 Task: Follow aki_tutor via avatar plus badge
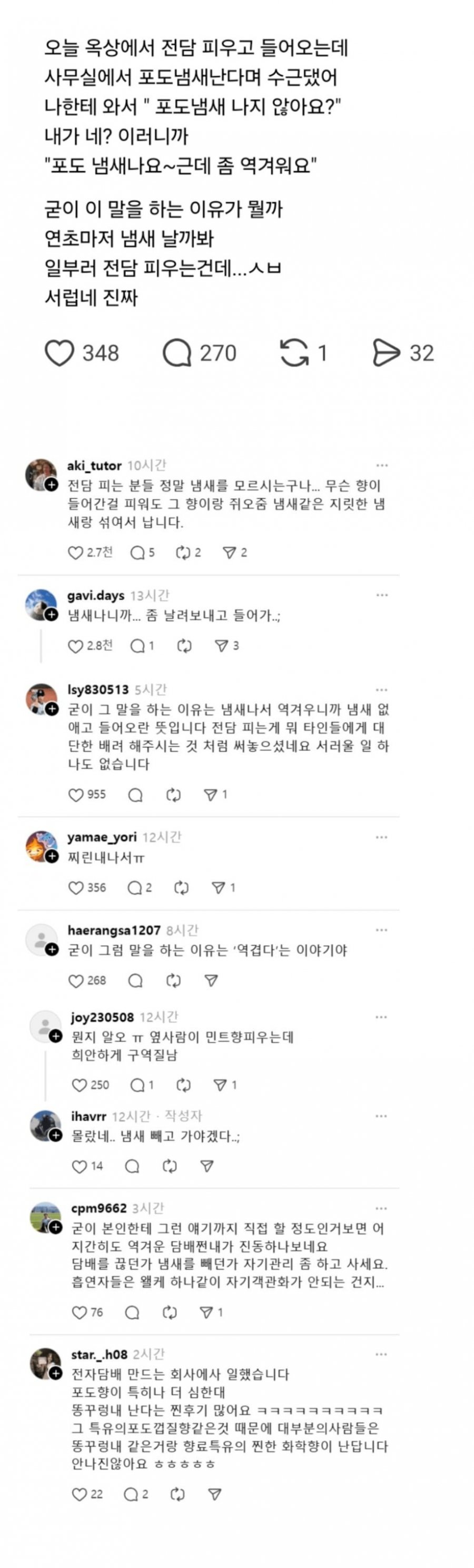pos(52,485)
